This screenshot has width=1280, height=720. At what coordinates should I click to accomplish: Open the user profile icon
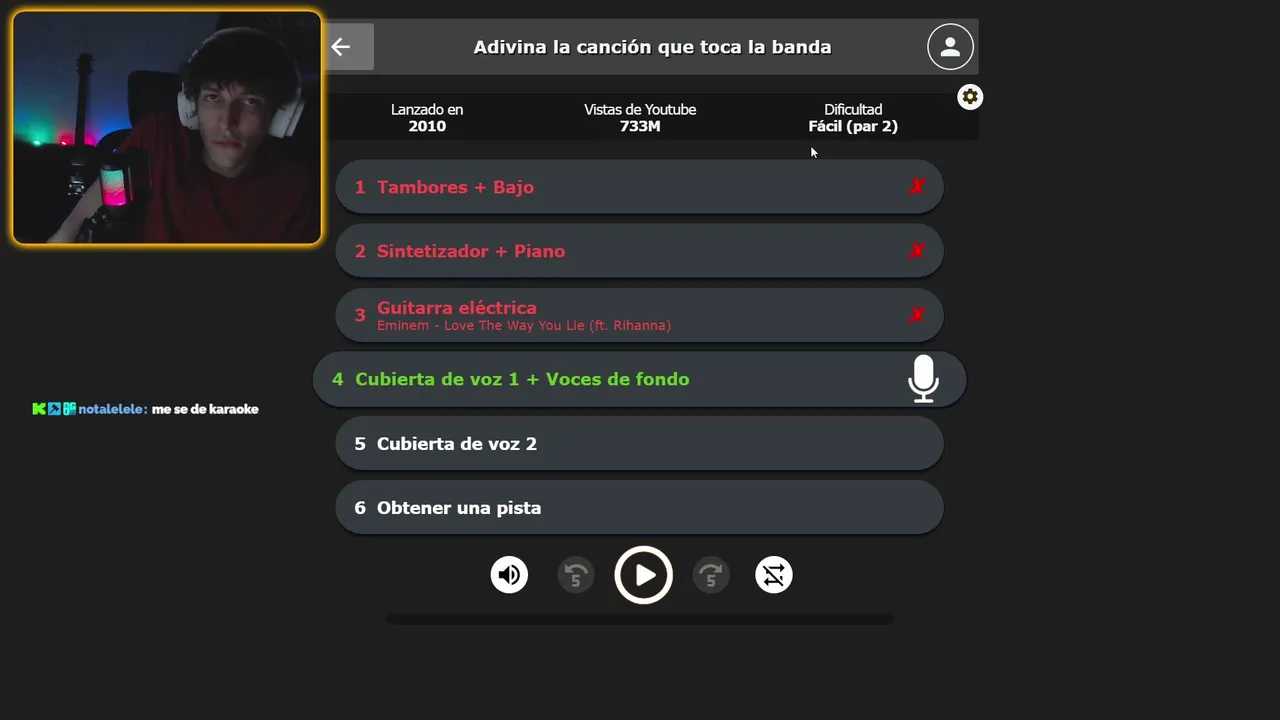click(x=950, y=47)
